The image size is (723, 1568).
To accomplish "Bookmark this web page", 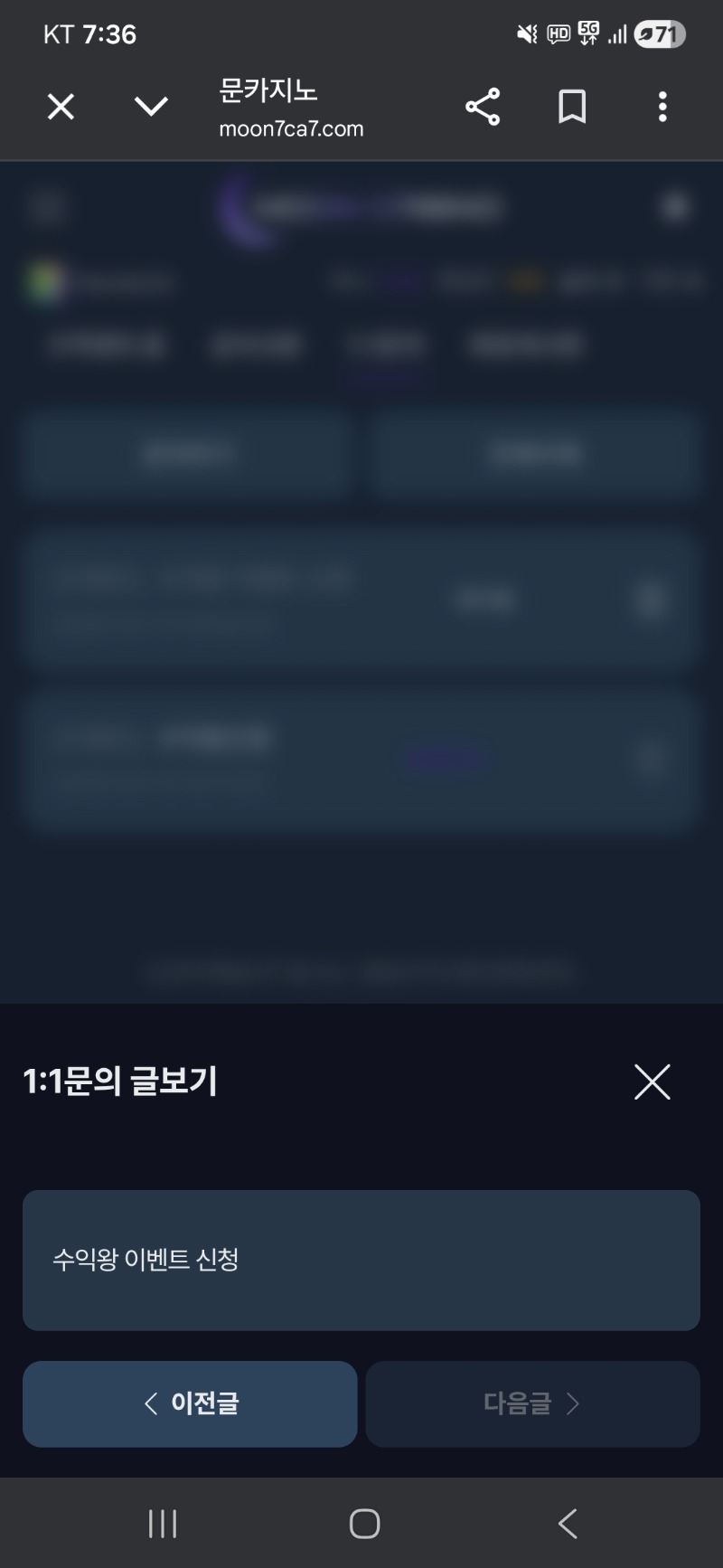I will (572, 108).
